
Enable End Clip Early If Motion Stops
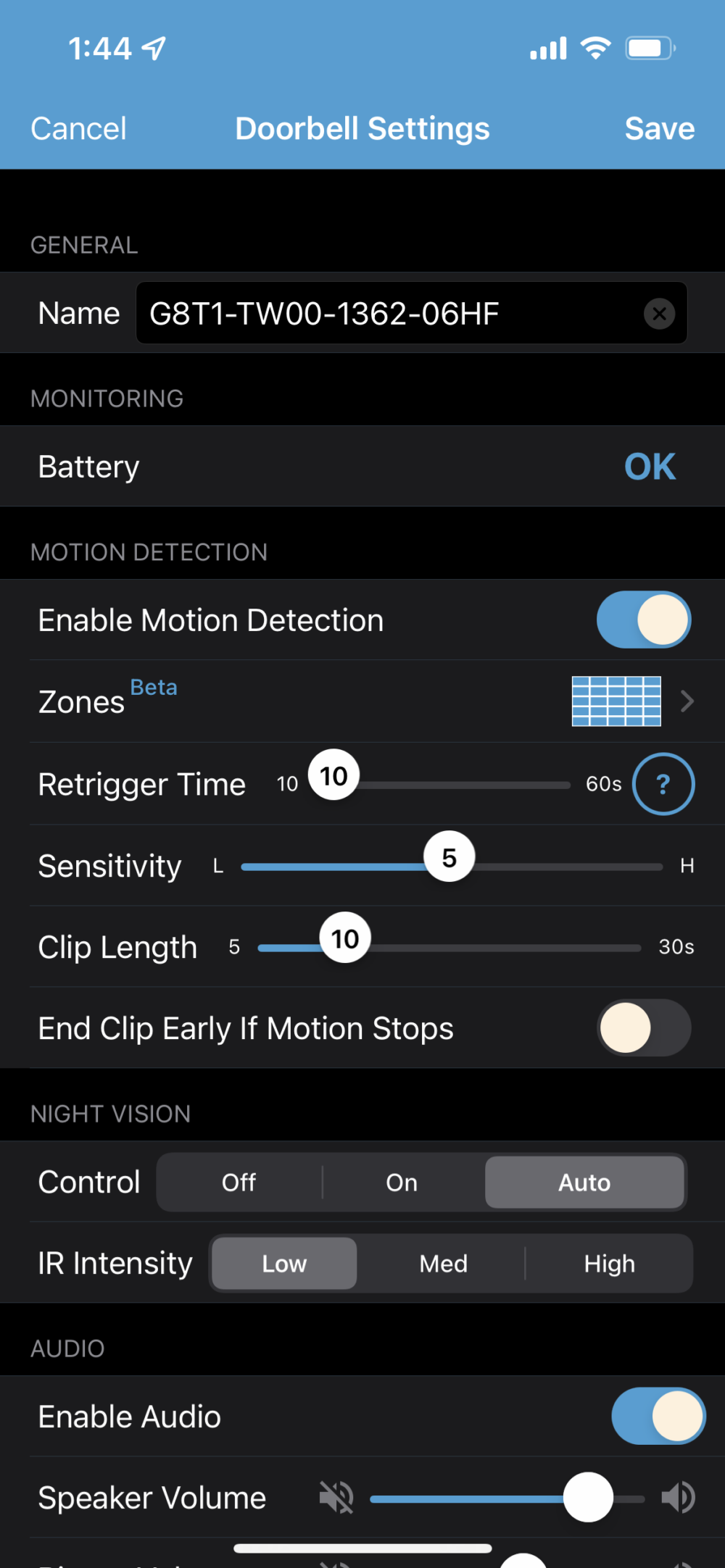[x=643, y=1028]
